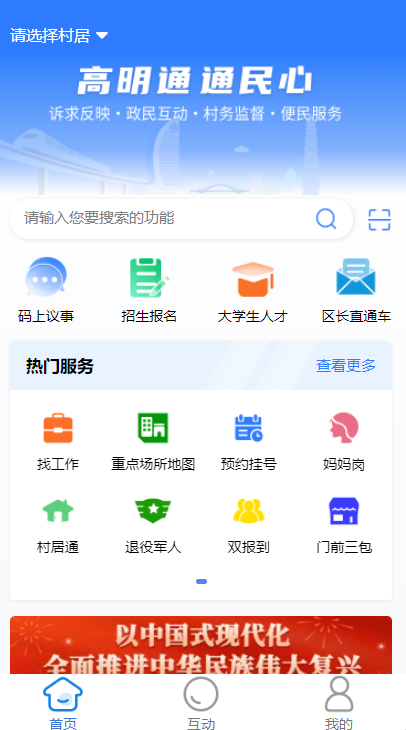406x730 pixels.
Task: Open the 找工作 service
Action: point(58,442)
